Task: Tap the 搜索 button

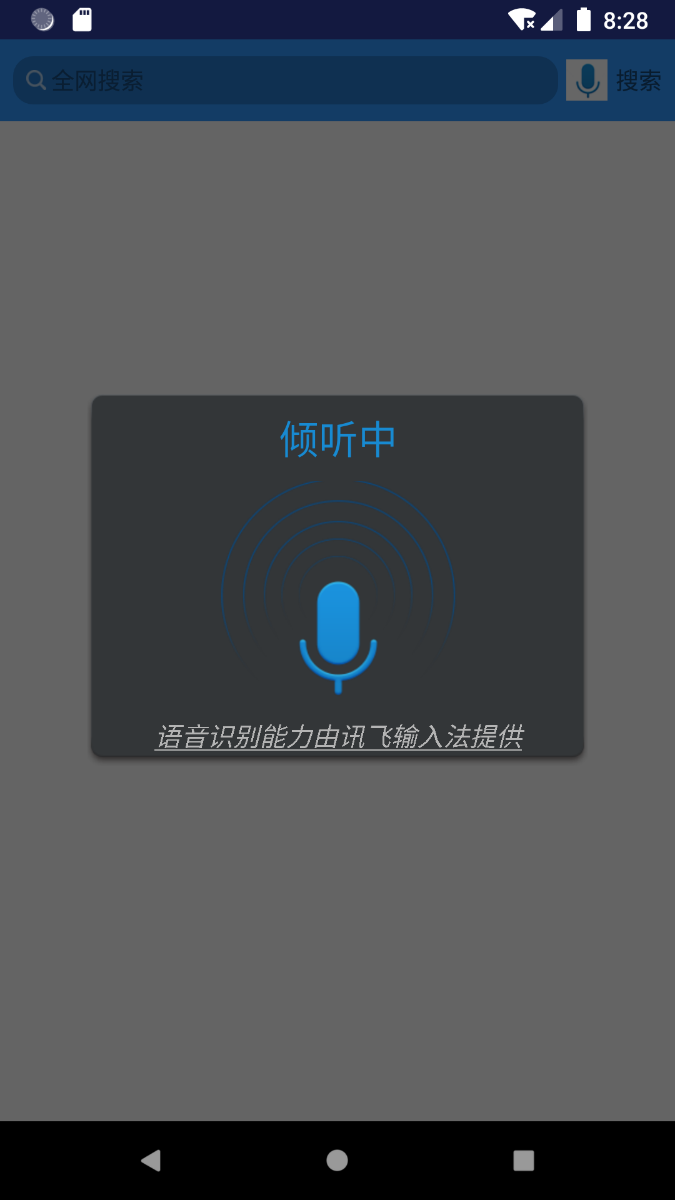Action: (638, 80)
